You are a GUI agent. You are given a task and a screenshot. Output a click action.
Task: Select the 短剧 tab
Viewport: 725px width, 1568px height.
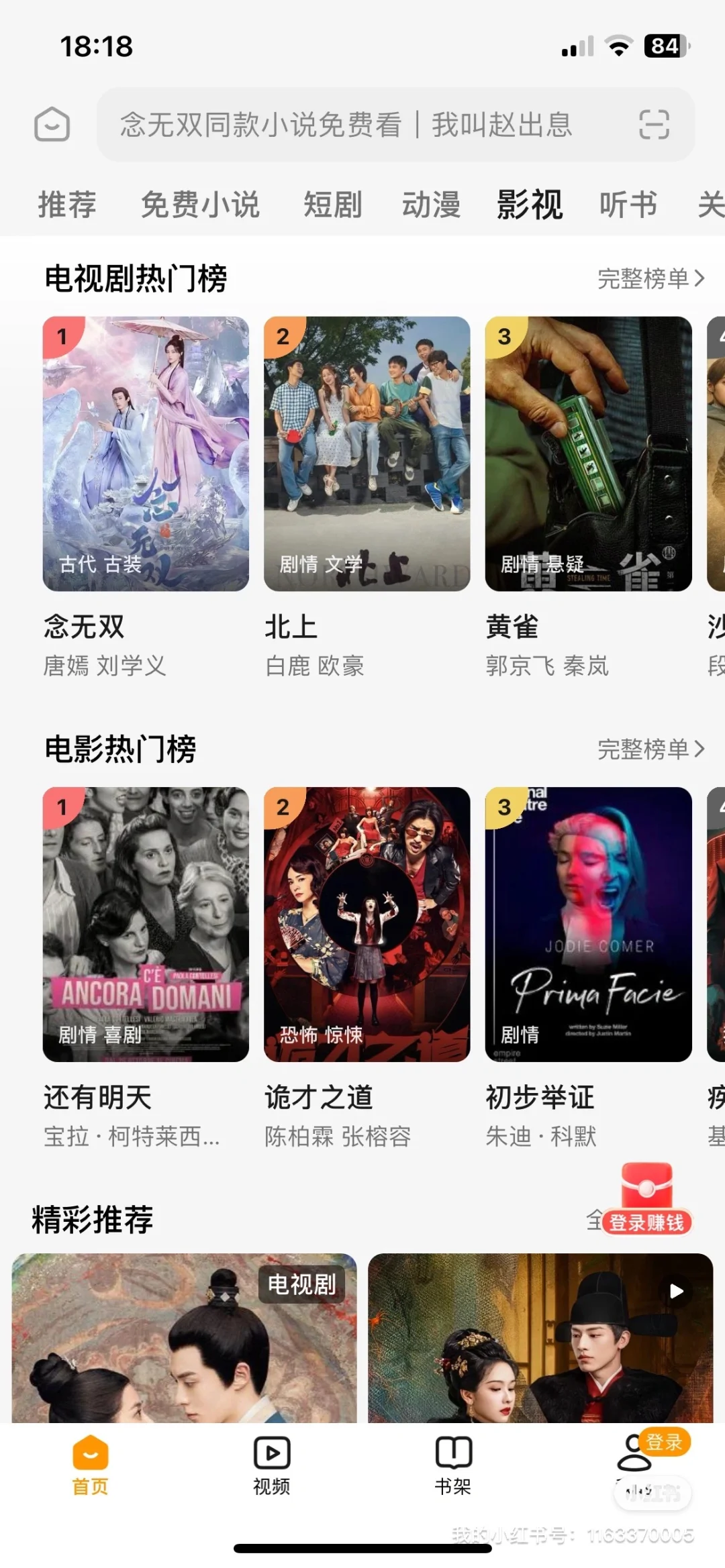tap(332, 205)
